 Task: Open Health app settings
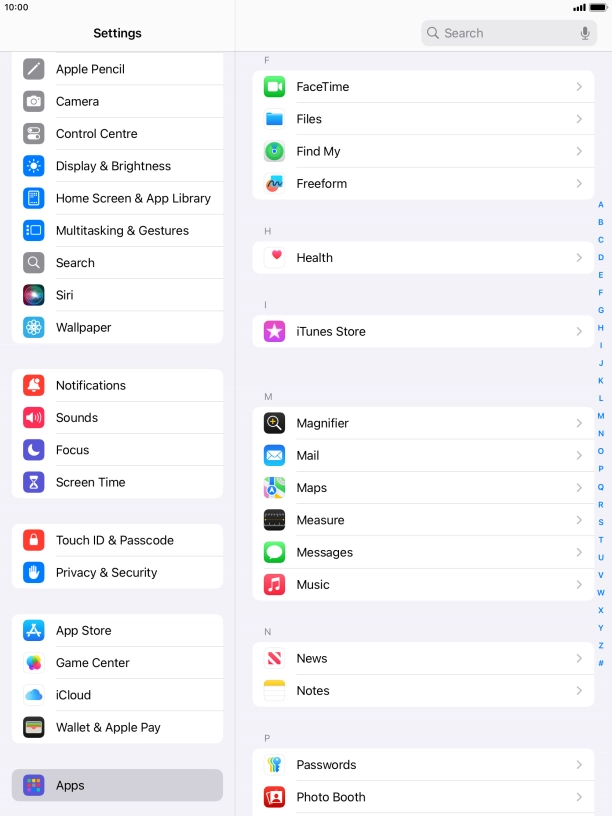(423, 258)
